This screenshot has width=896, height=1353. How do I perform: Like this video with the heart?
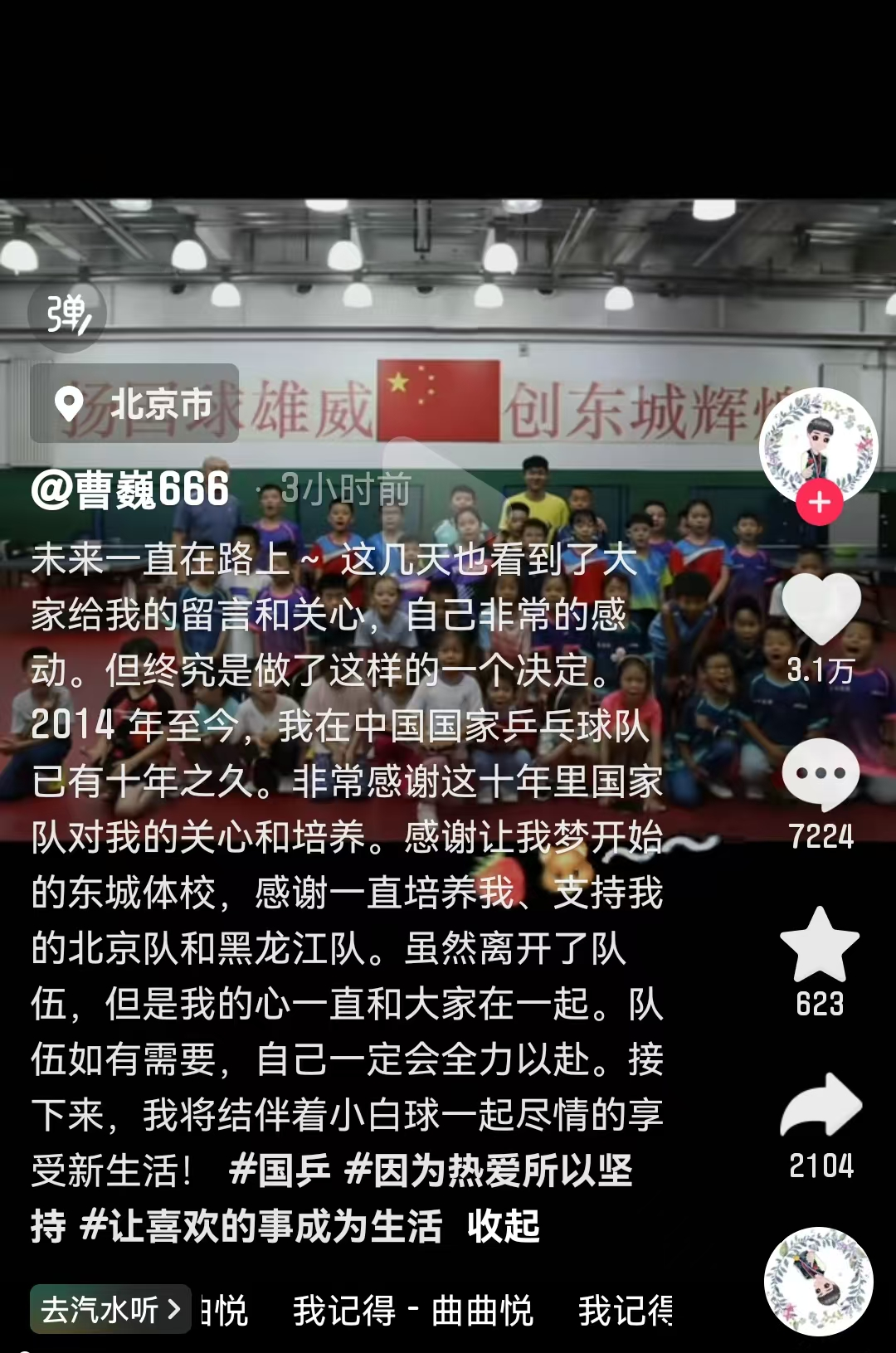pos(821,609)
